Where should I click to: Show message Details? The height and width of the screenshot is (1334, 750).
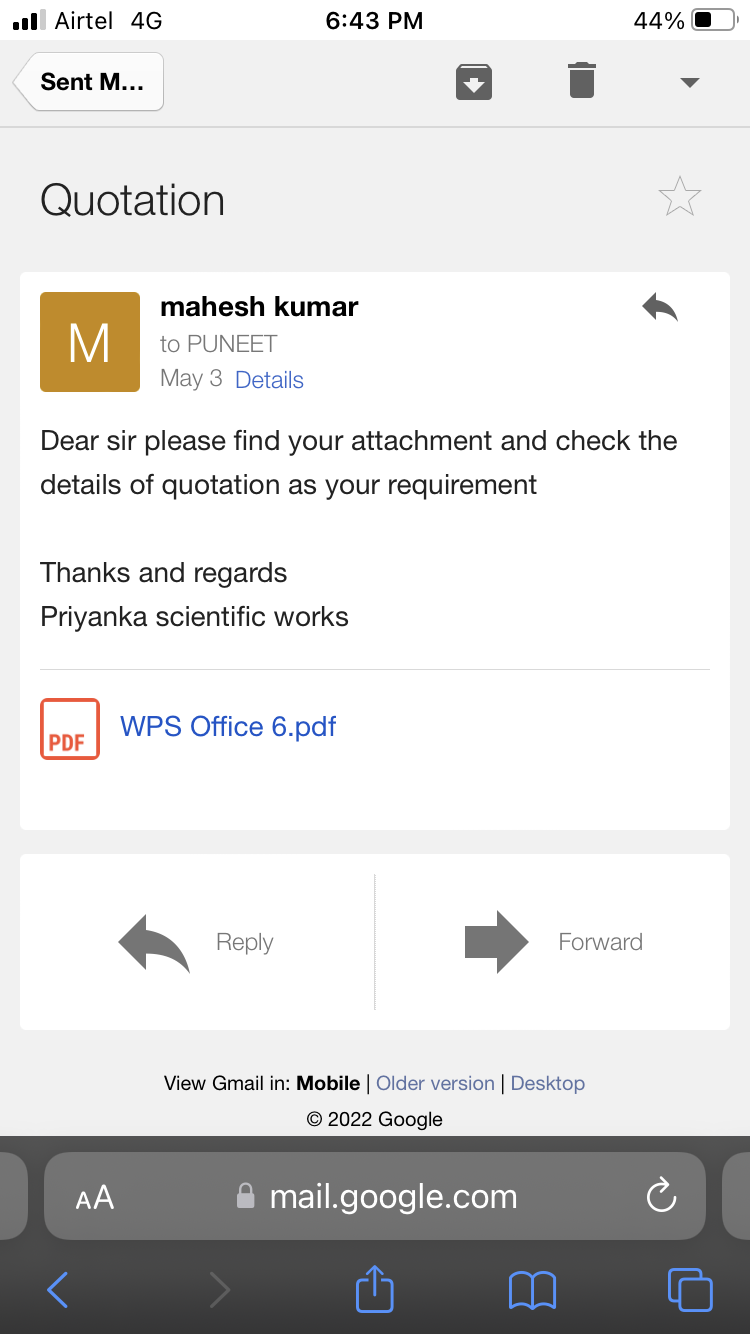pyautogui.click(x=269, y=380)
